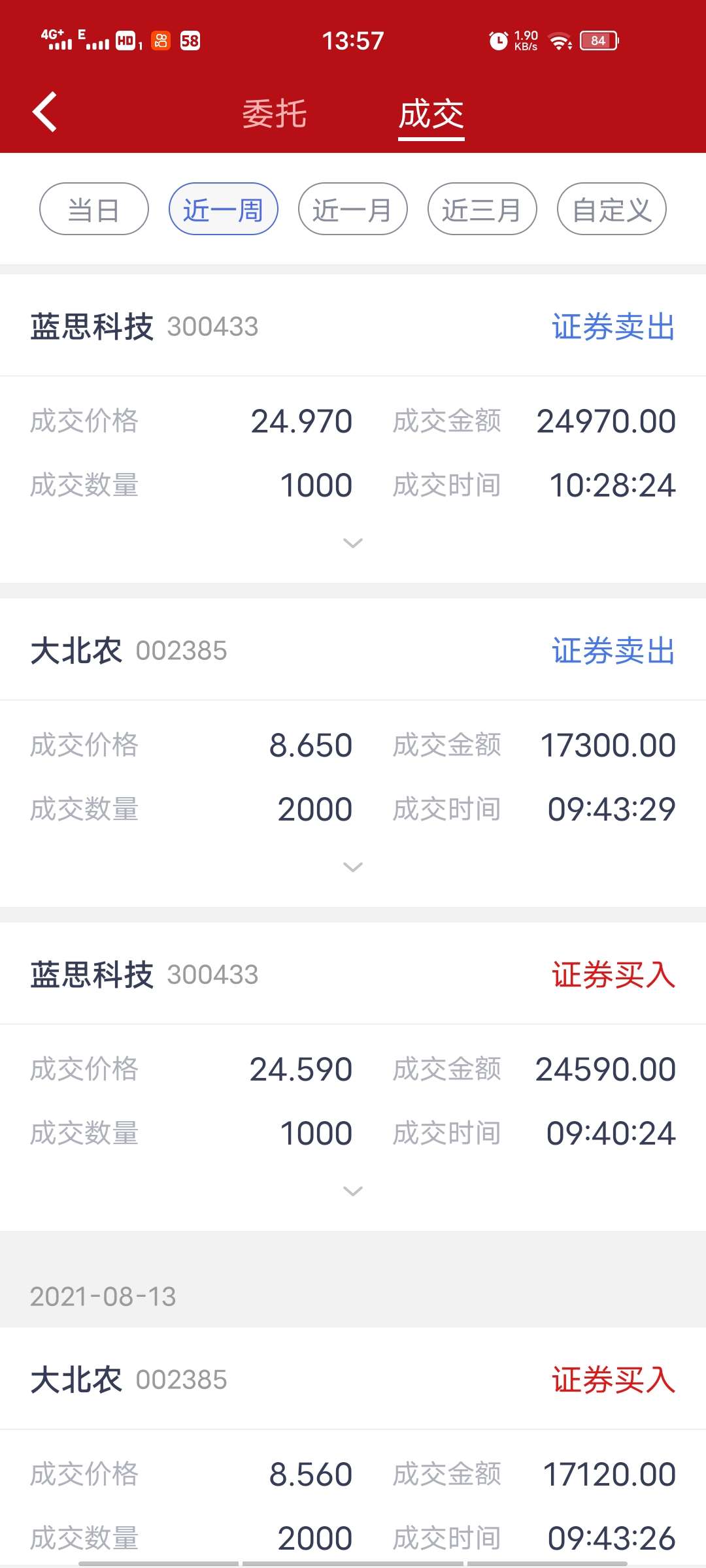This screenshot has height=1568, width=706.
Task: Enable the 近一月 filter
Action: click(352, 208)
